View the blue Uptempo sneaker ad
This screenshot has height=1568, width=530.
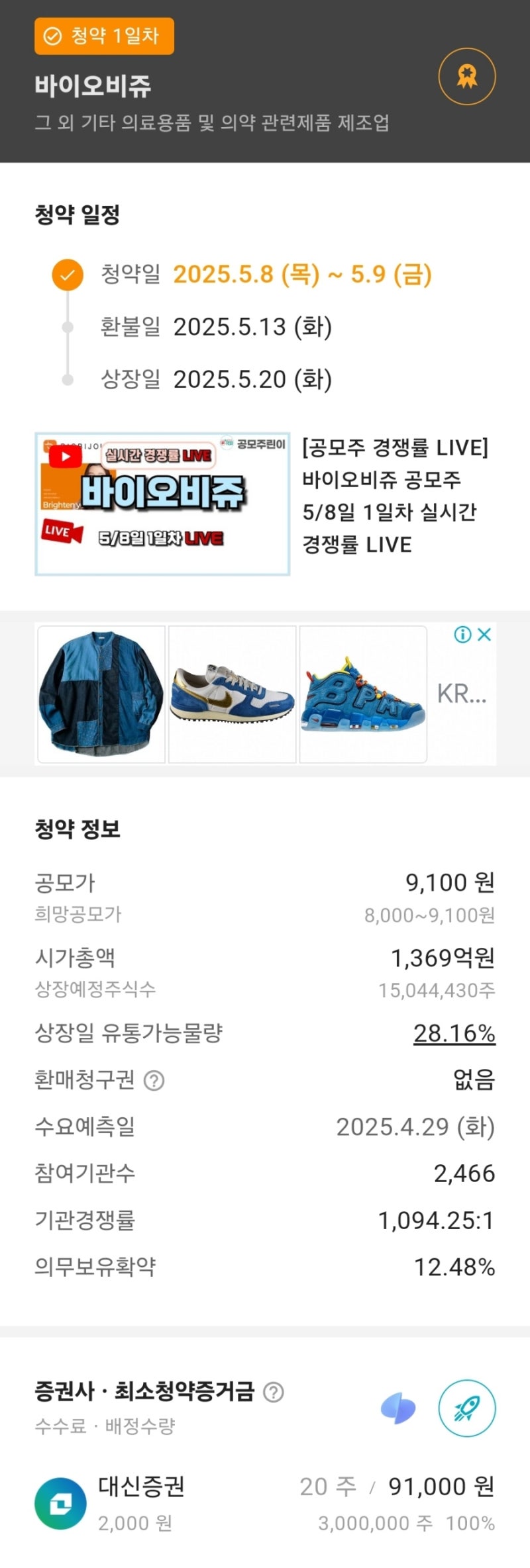(363, 694)
